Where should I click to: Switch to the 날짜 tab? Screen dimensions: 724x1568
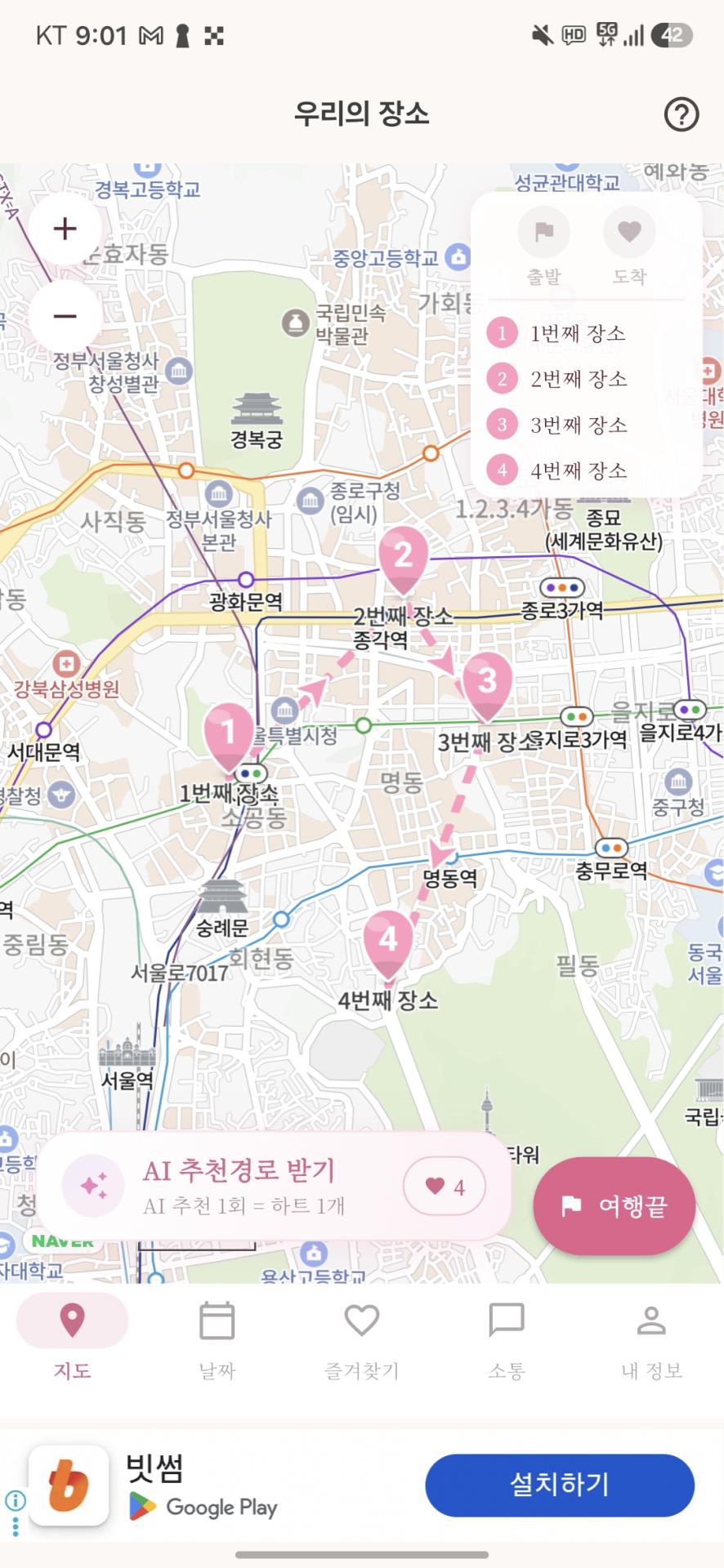point(217,1339)
